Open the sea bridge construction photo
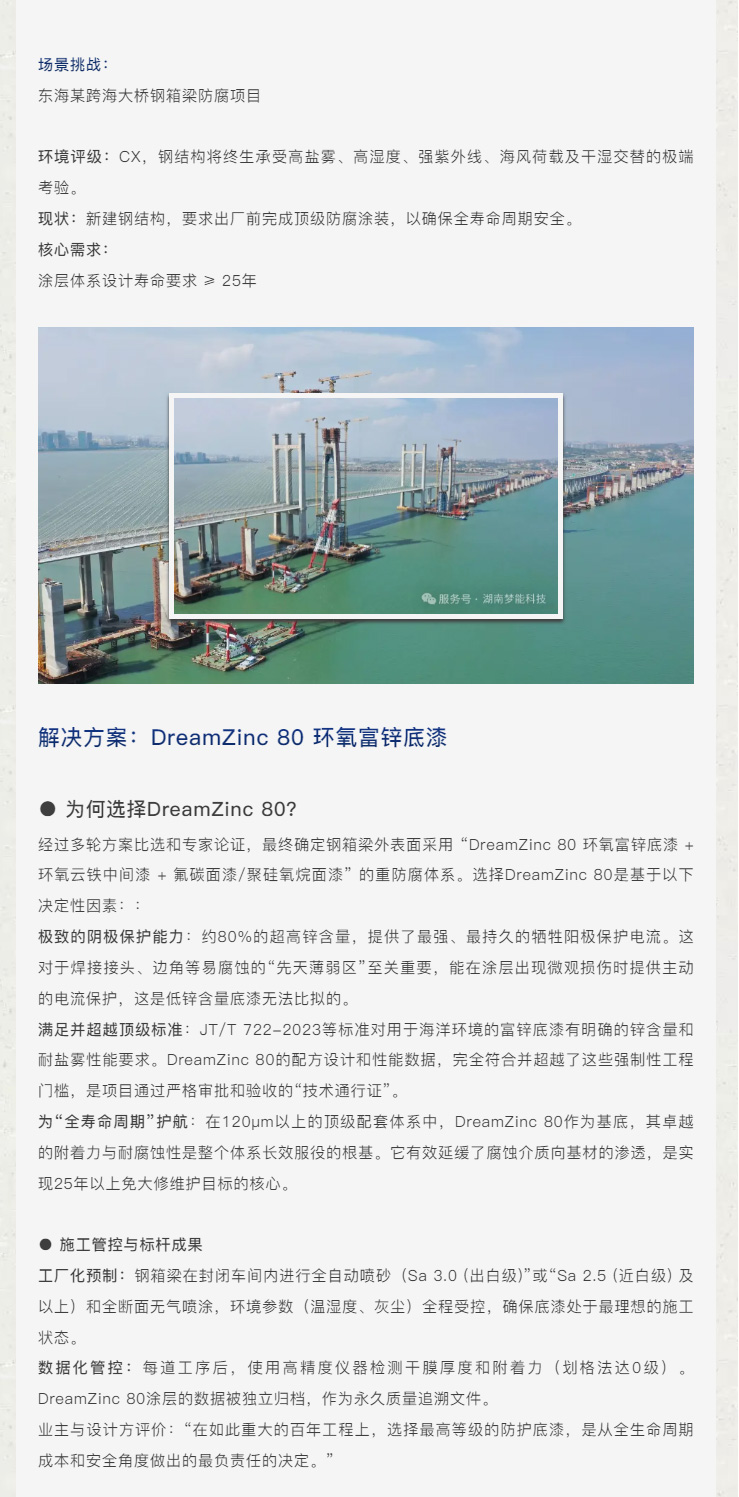Viewport: 739px width, 1497px height. [x=366, y=505]
